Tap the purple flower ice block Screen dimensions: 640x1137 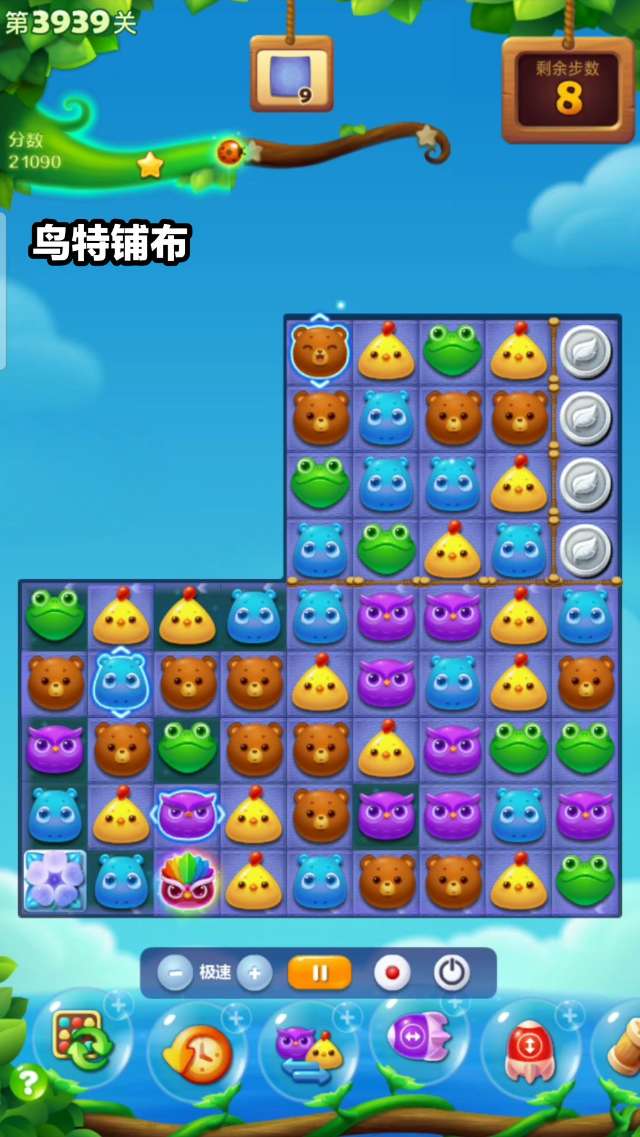tap(55, 881)
